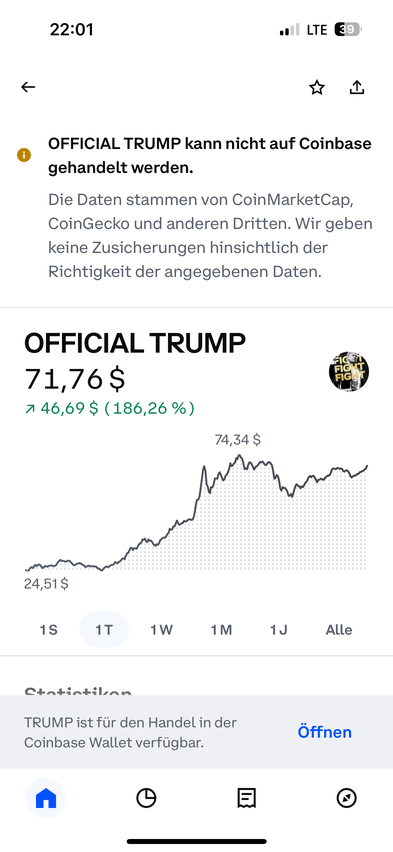Switch chart range to 1W
This screenshot has width=393, height=852.
[x=161, y=630]
